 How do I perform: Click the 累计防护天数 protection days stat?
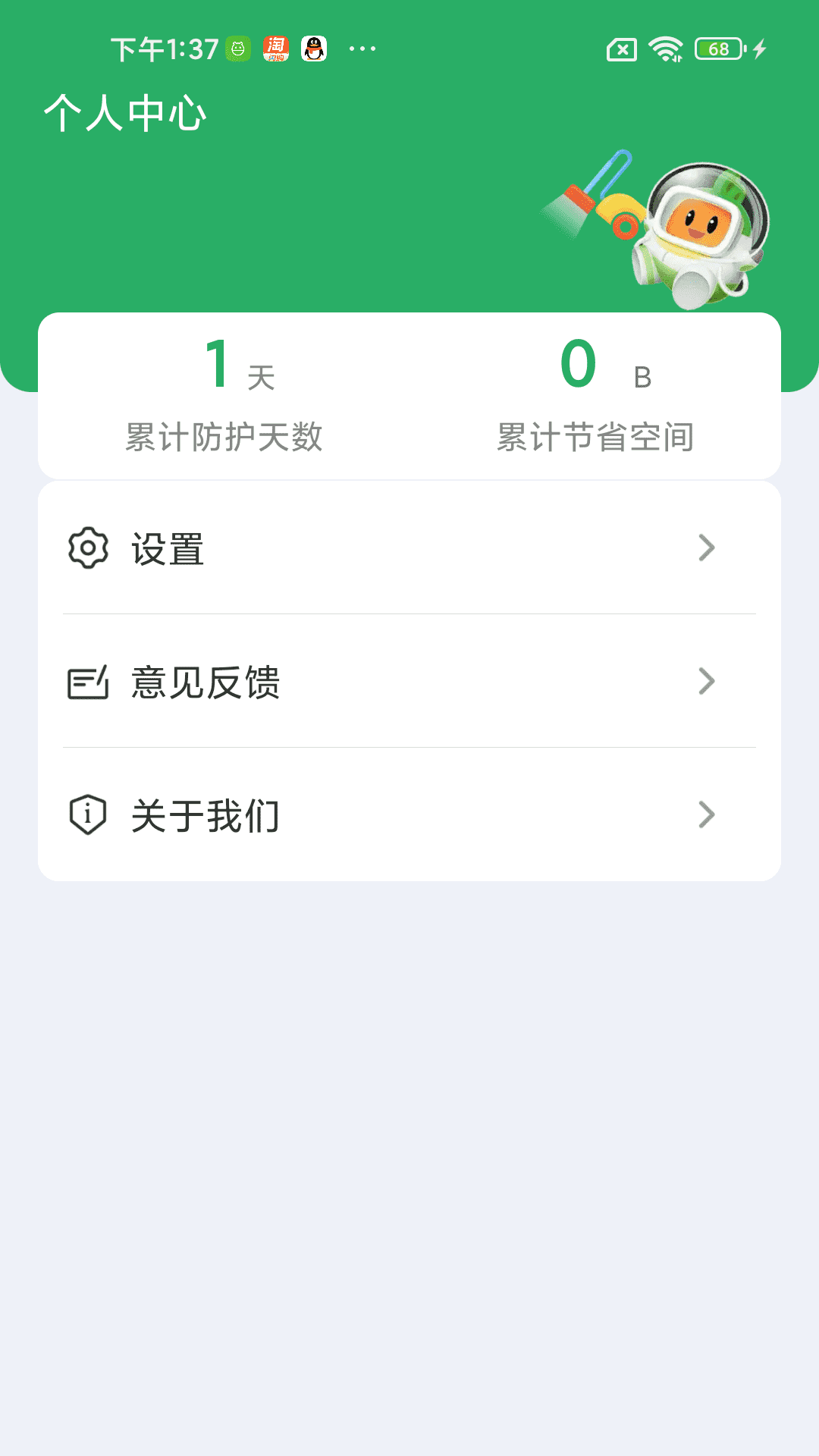(223, 395)
